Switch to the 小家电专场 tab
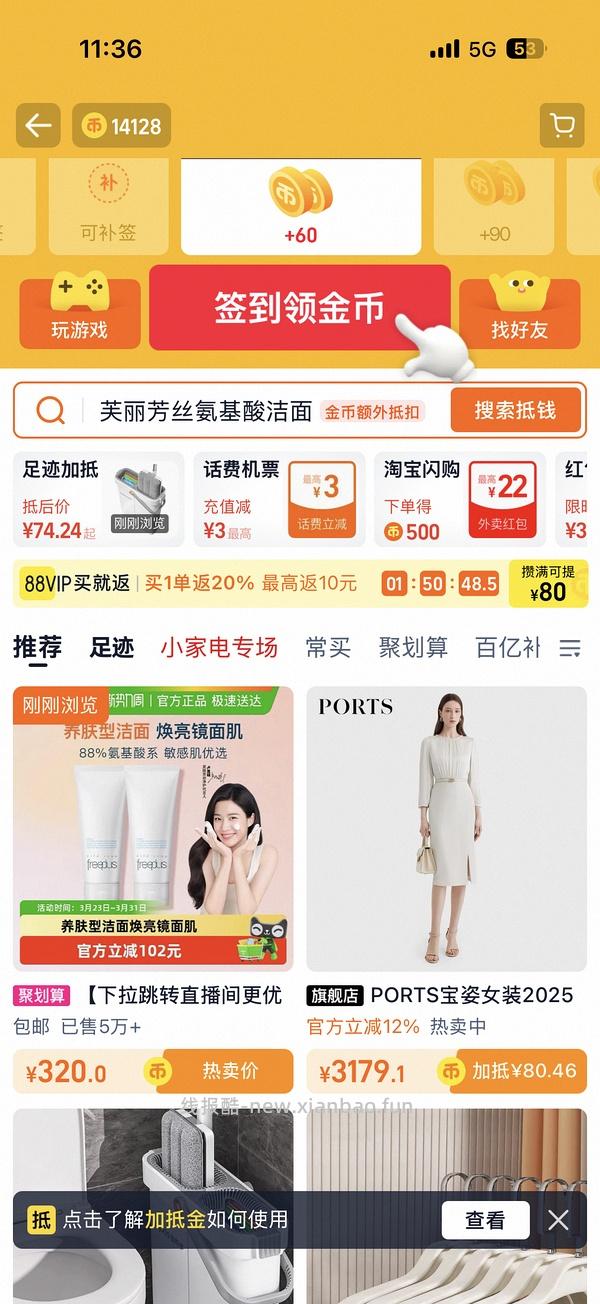Image resolution: width=600 pixels, height=1304 pixels. click(x=219, y=648)
